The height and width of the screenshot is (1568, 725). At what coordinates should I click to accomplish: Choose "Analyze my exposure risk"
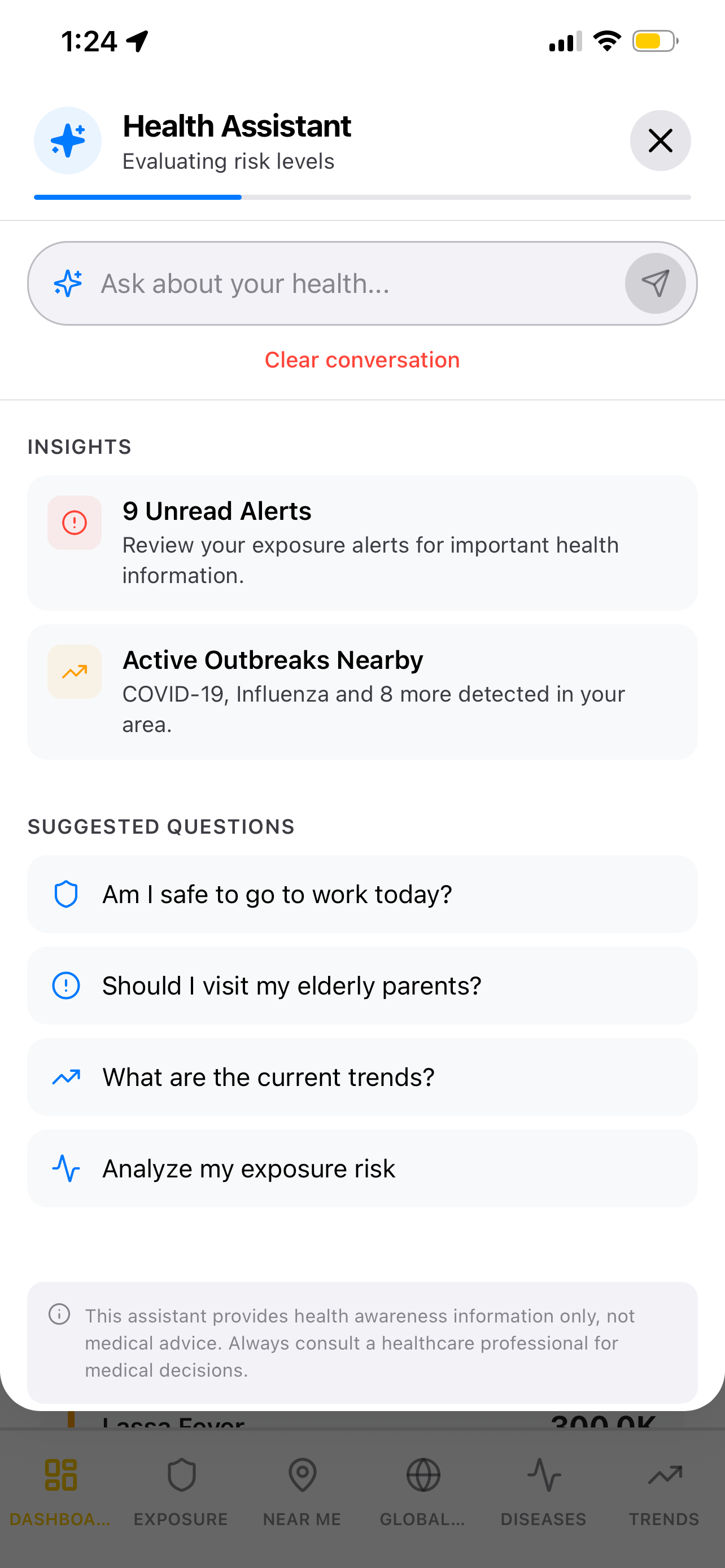(362, 1168)
